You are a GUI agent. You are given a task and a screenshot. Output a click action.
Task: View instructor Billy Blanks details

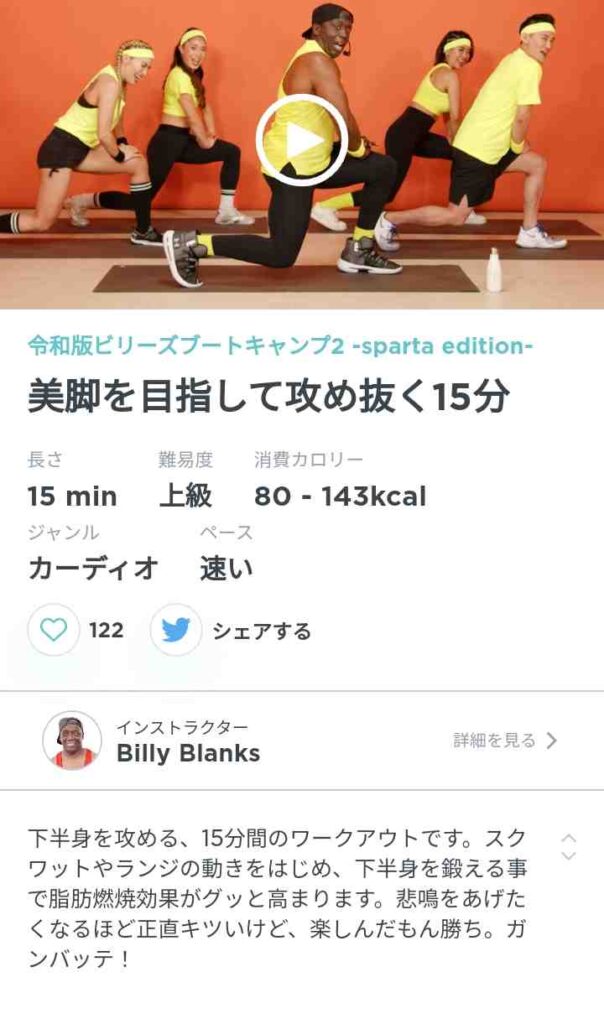coord(505,741)
